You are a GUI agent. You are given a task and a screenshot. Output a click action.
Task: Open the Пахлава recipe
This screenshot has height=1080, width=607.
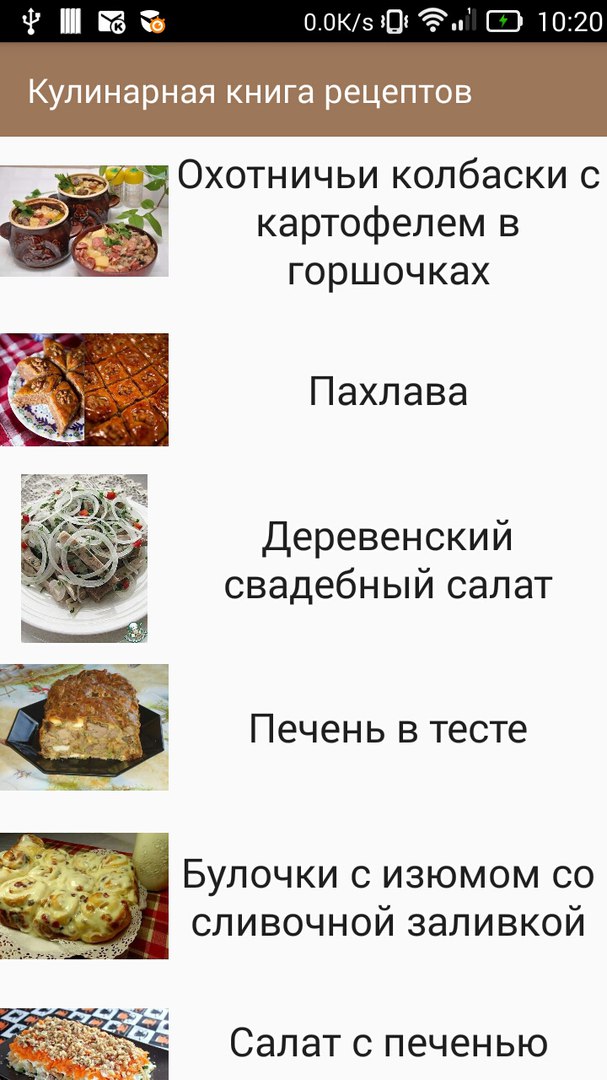coord(388,391)
